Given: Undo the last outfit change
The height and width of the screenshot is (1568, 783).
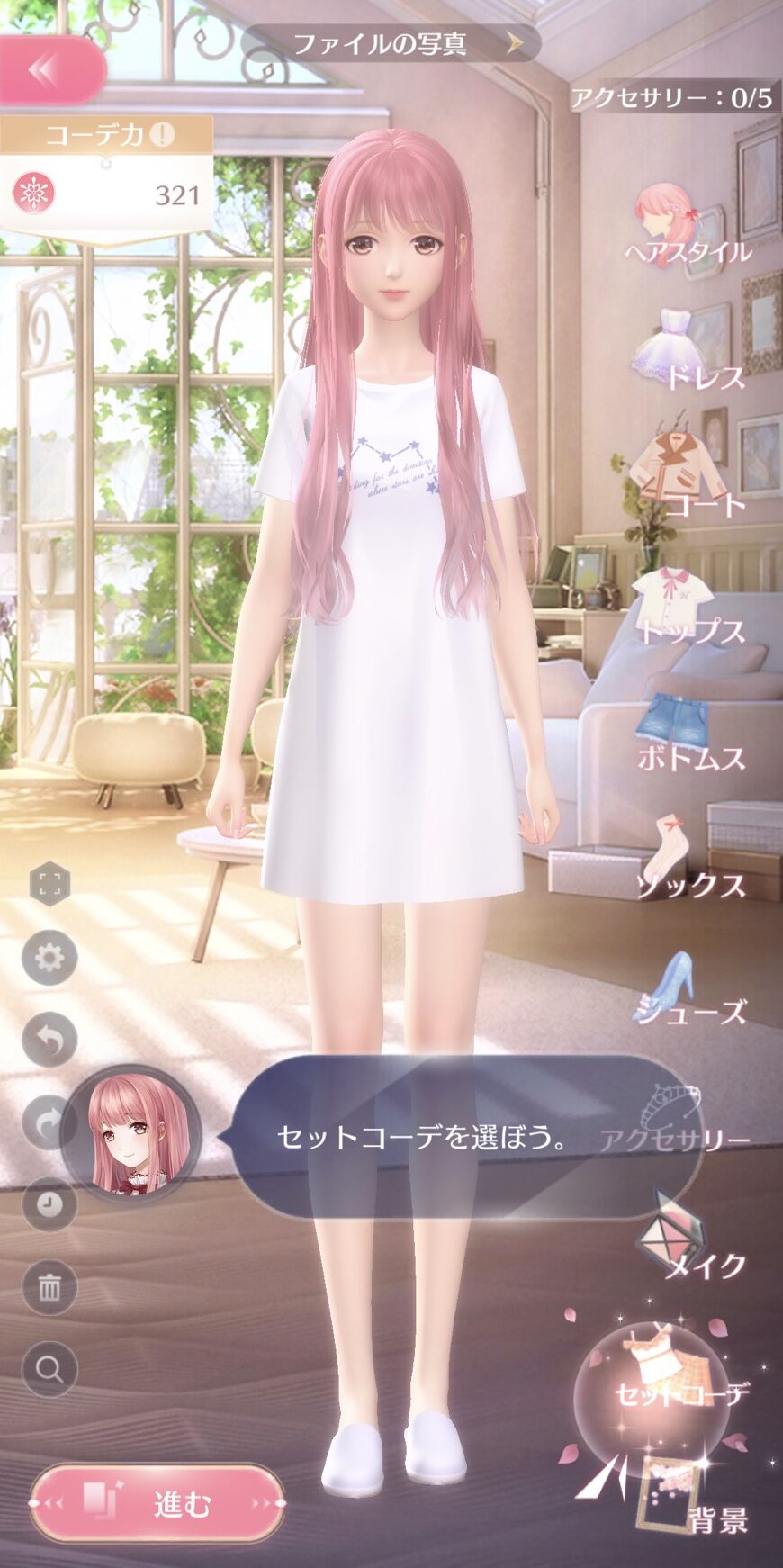Looking at the screenshot, I should click(49, 1040).
